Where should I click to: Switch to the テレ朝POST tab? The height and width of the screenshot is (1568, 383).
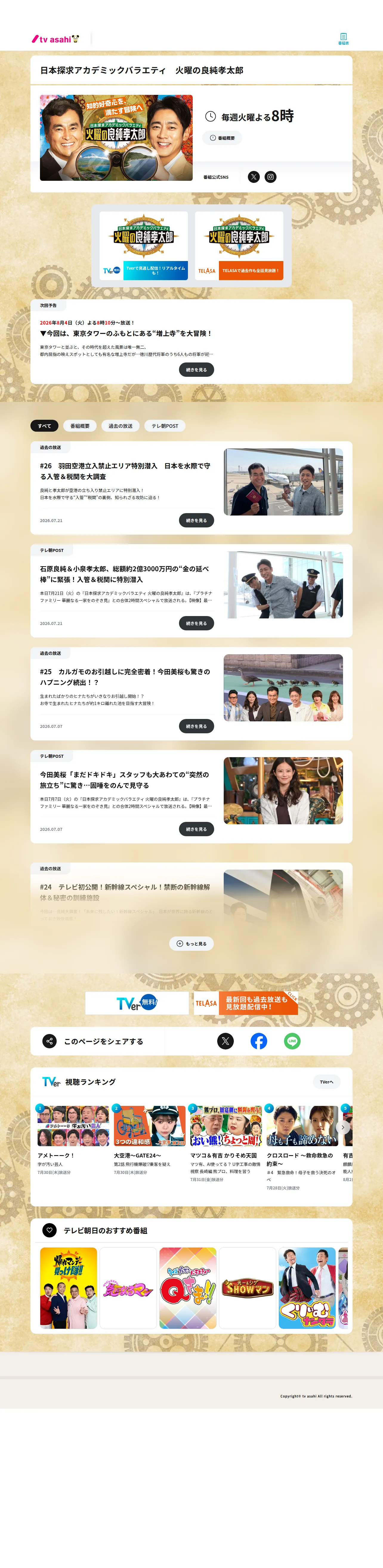pos(165,426)
